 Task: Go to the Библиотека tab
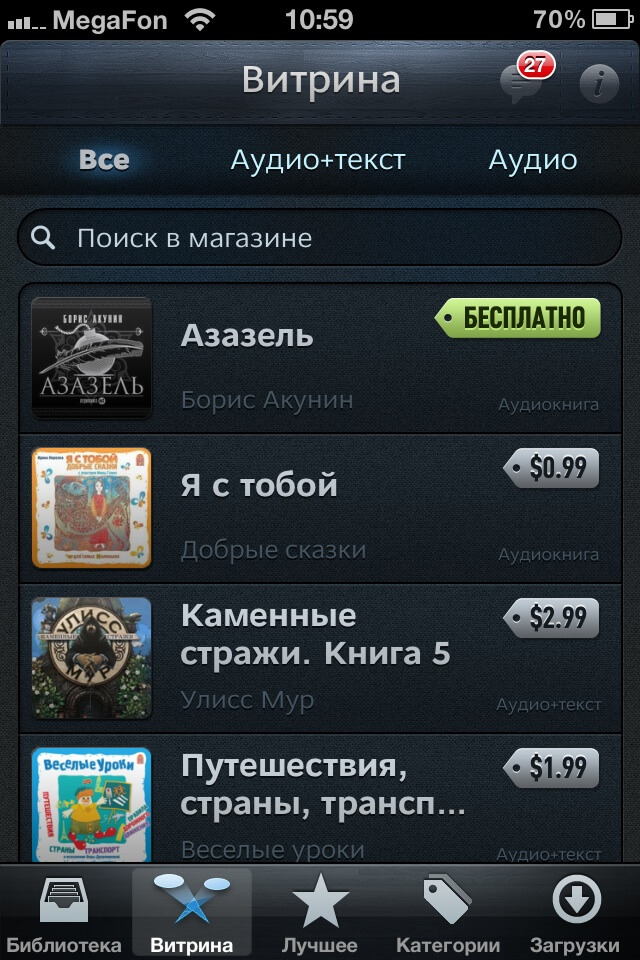tap(64, 914)
